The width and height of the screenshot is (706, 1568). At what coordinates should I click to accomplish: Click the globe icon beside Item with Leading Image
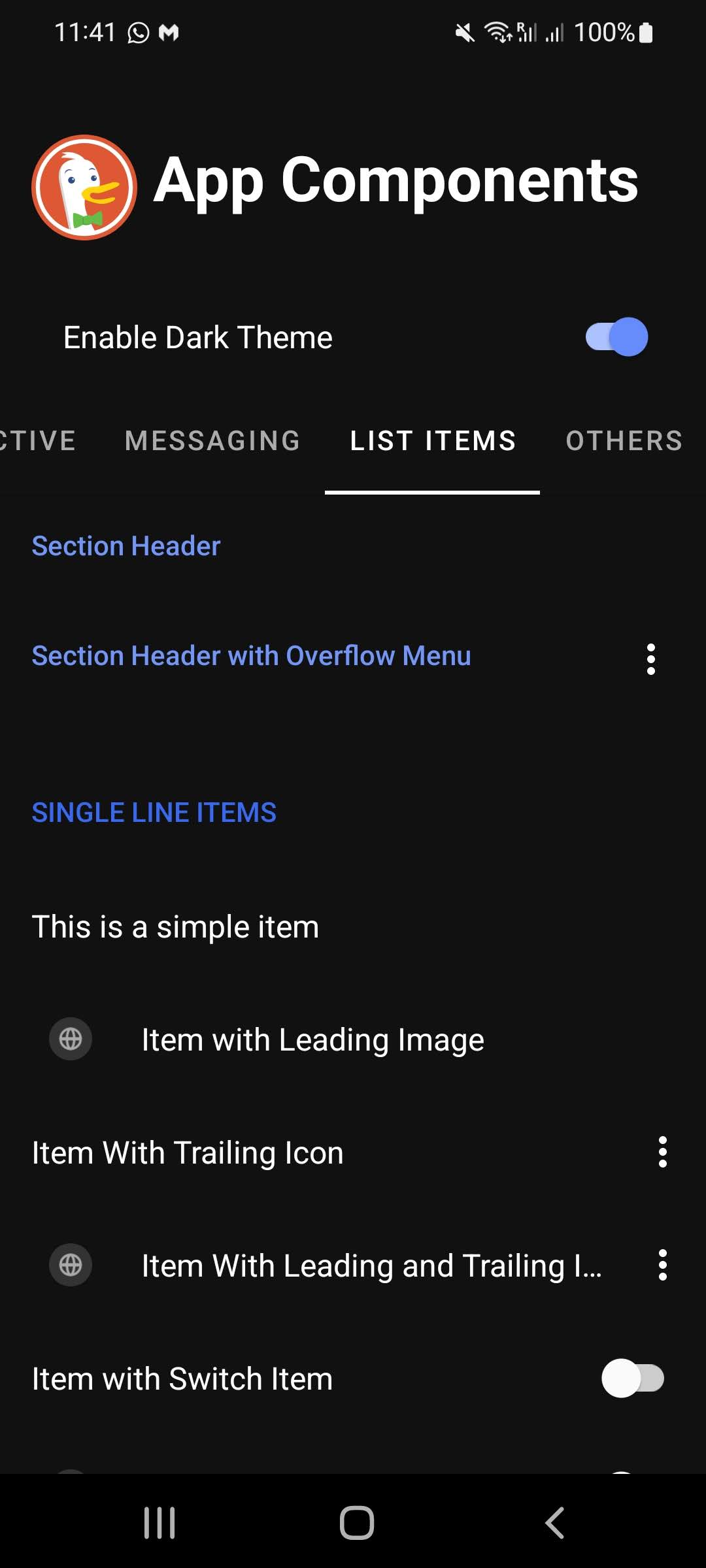click(71, 1039)
